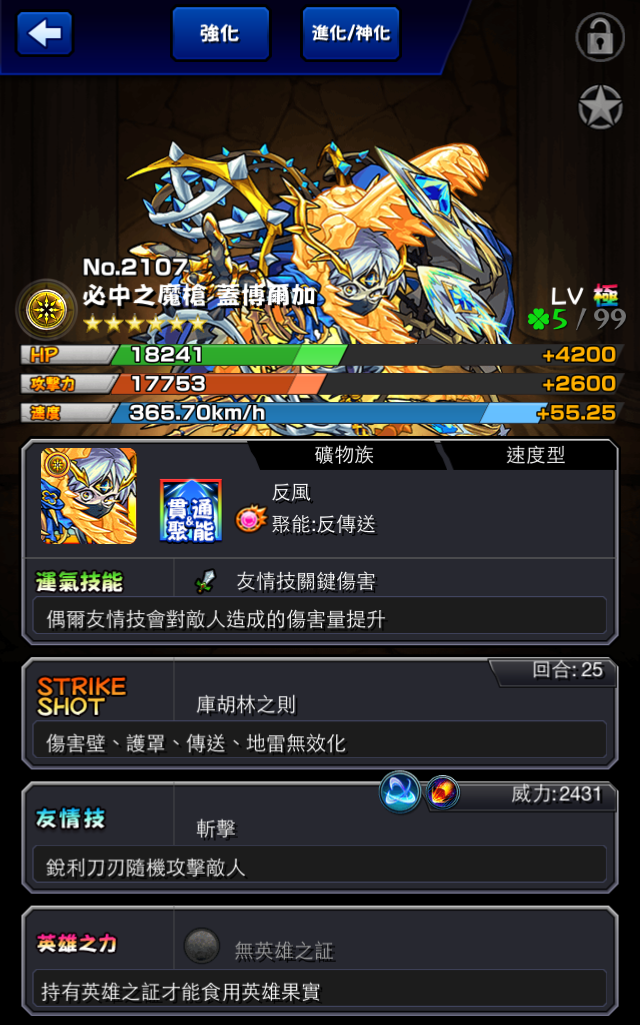640x1025 pixels.
Task: Toggle the padlock lock icon
Action: [599, 37]
